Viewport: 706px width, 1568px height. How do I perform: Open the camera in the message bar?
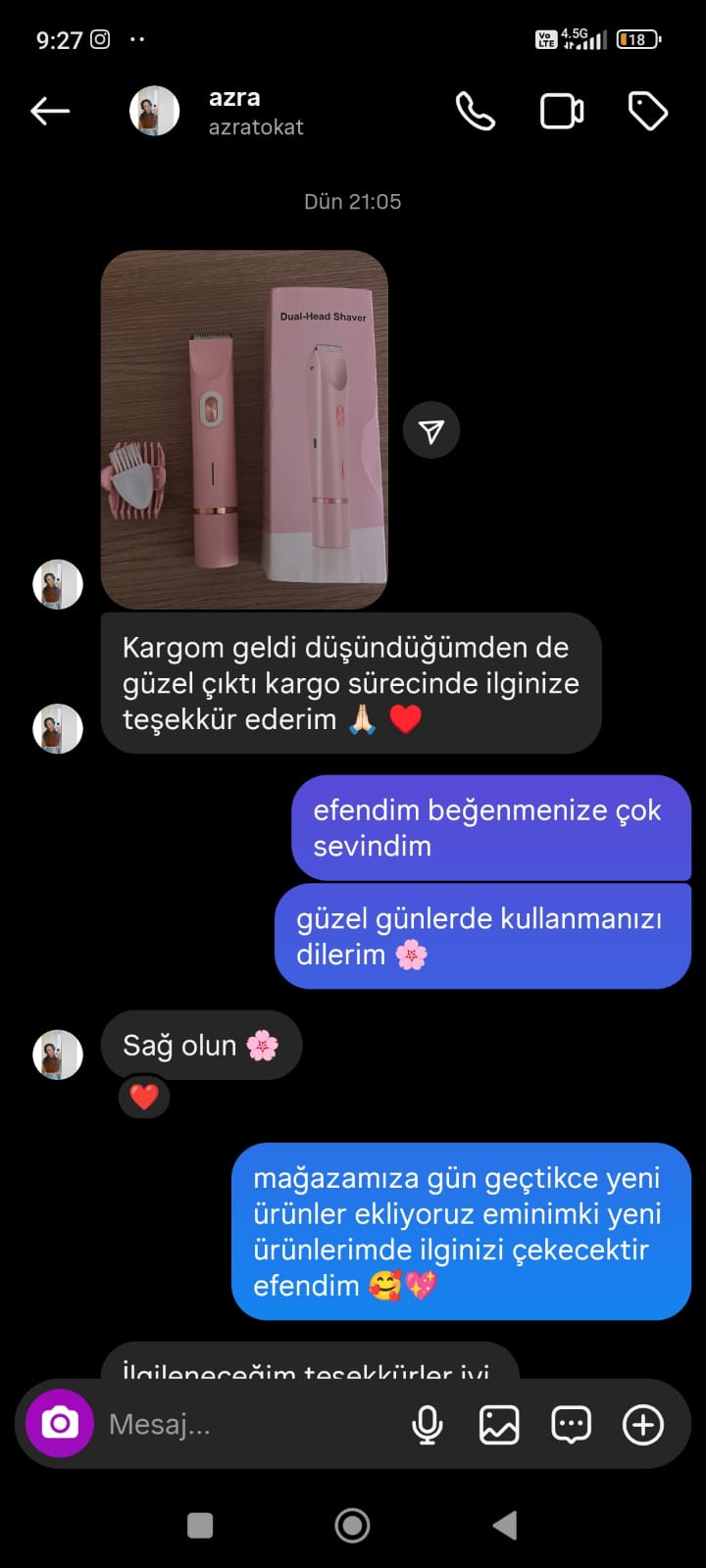(60, 1423)
